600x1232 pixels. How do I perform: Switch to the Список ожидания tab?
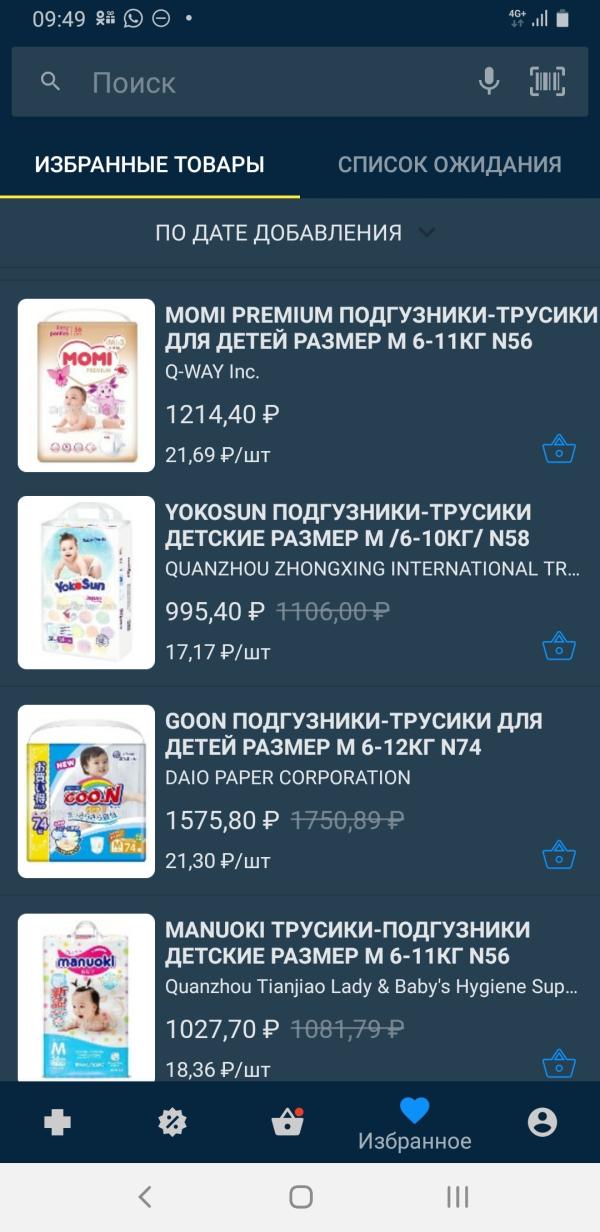(449, 164)
